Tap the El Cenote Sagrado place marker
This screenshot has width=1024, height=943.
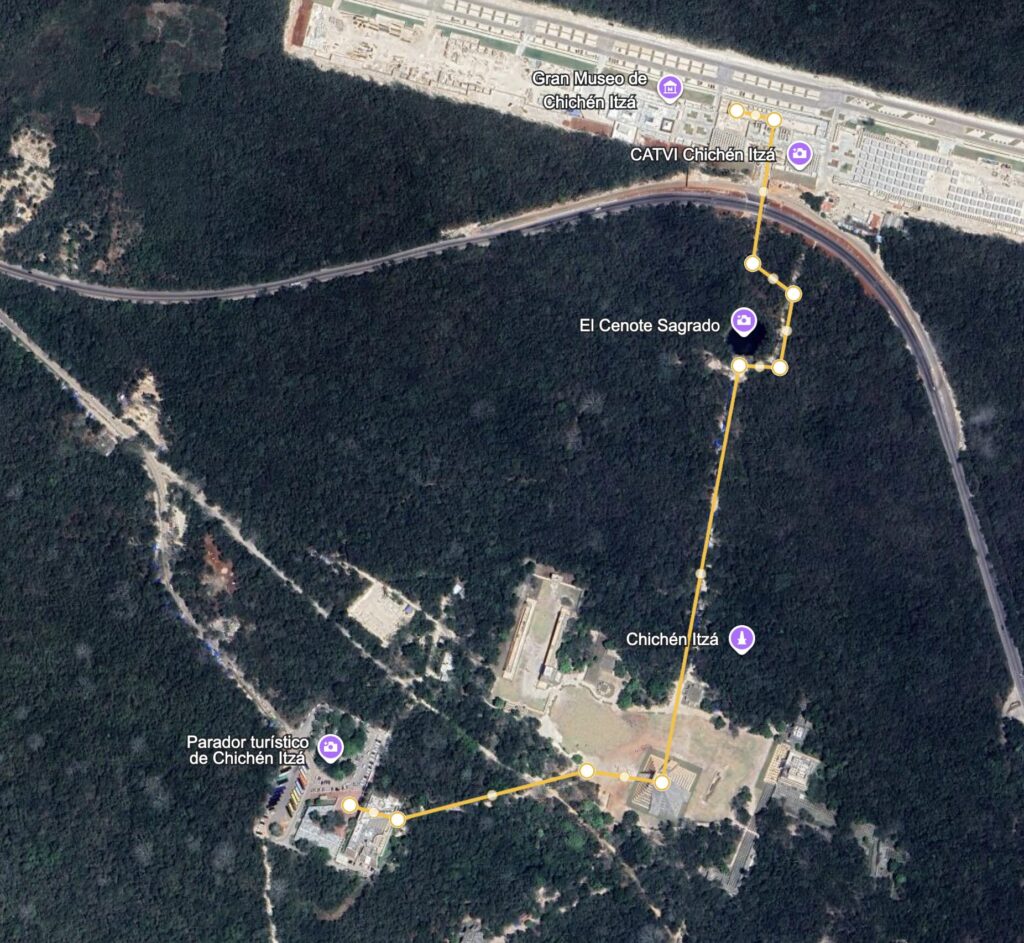(x=743, y=321)
